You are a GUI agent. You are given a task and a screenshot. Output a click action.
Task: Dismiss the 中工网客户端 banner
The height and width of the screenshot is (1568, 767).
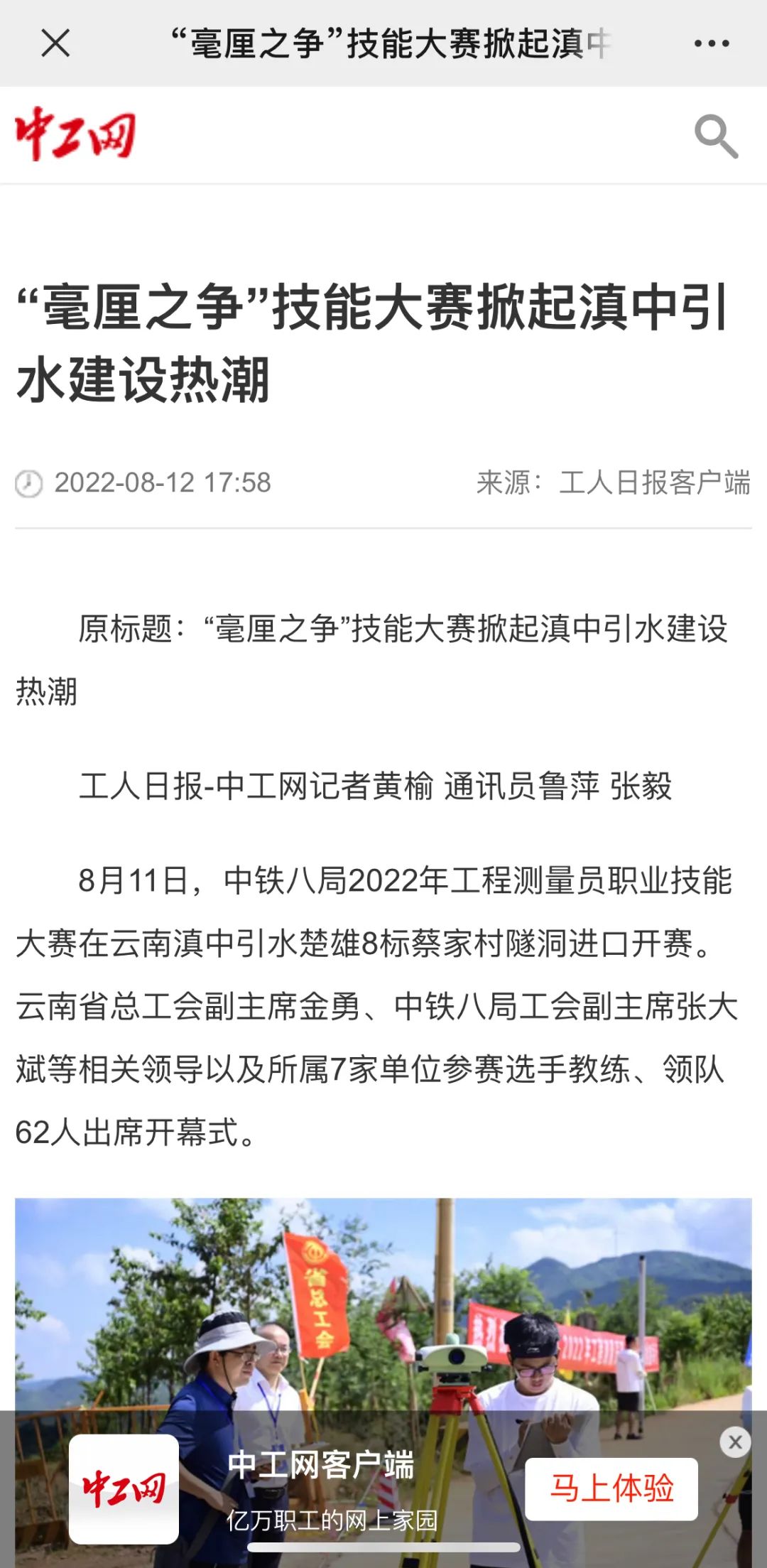pos(735,1442)
